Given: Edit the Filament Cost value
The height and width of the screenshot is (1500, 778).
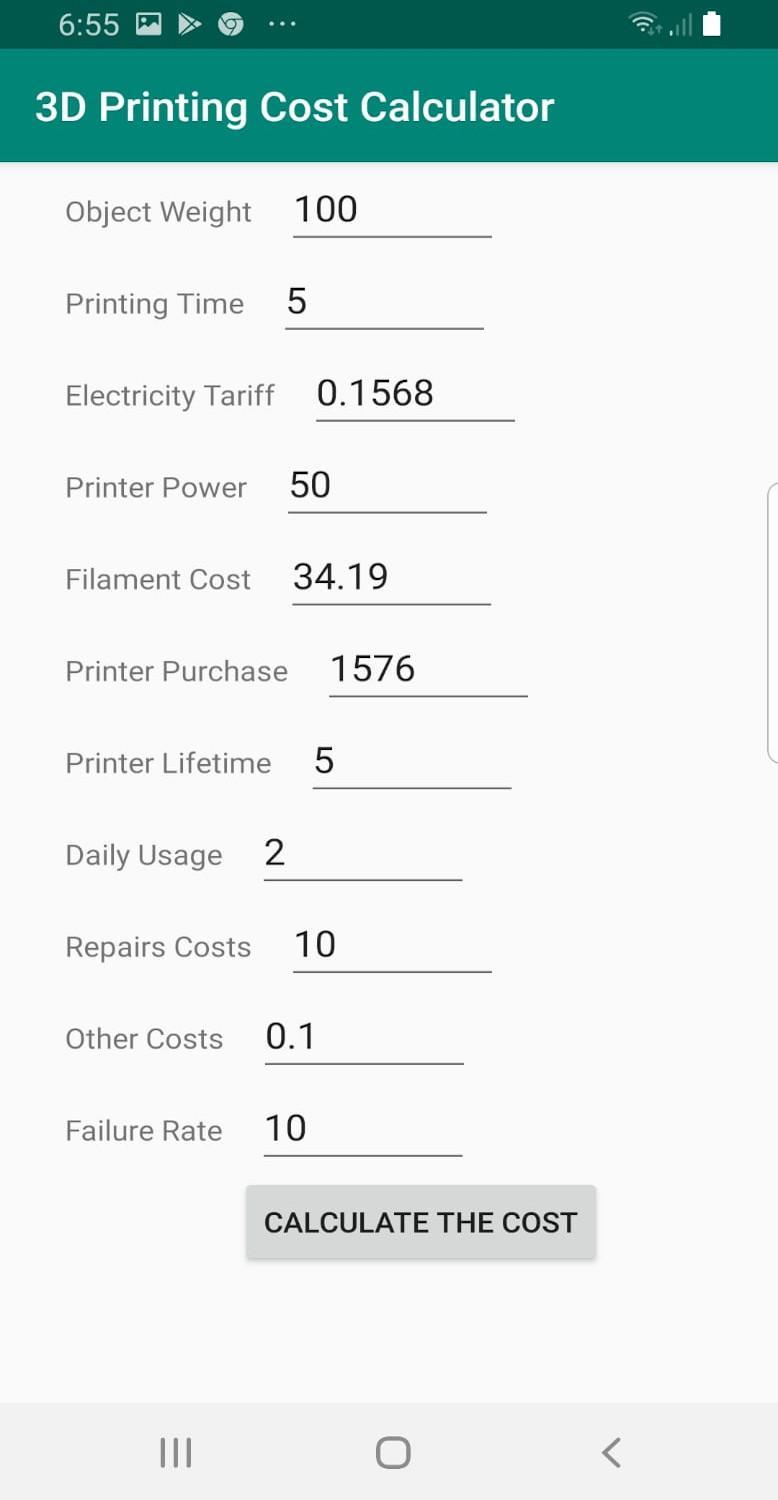Looking at the screenshot, I should point(391,579).
